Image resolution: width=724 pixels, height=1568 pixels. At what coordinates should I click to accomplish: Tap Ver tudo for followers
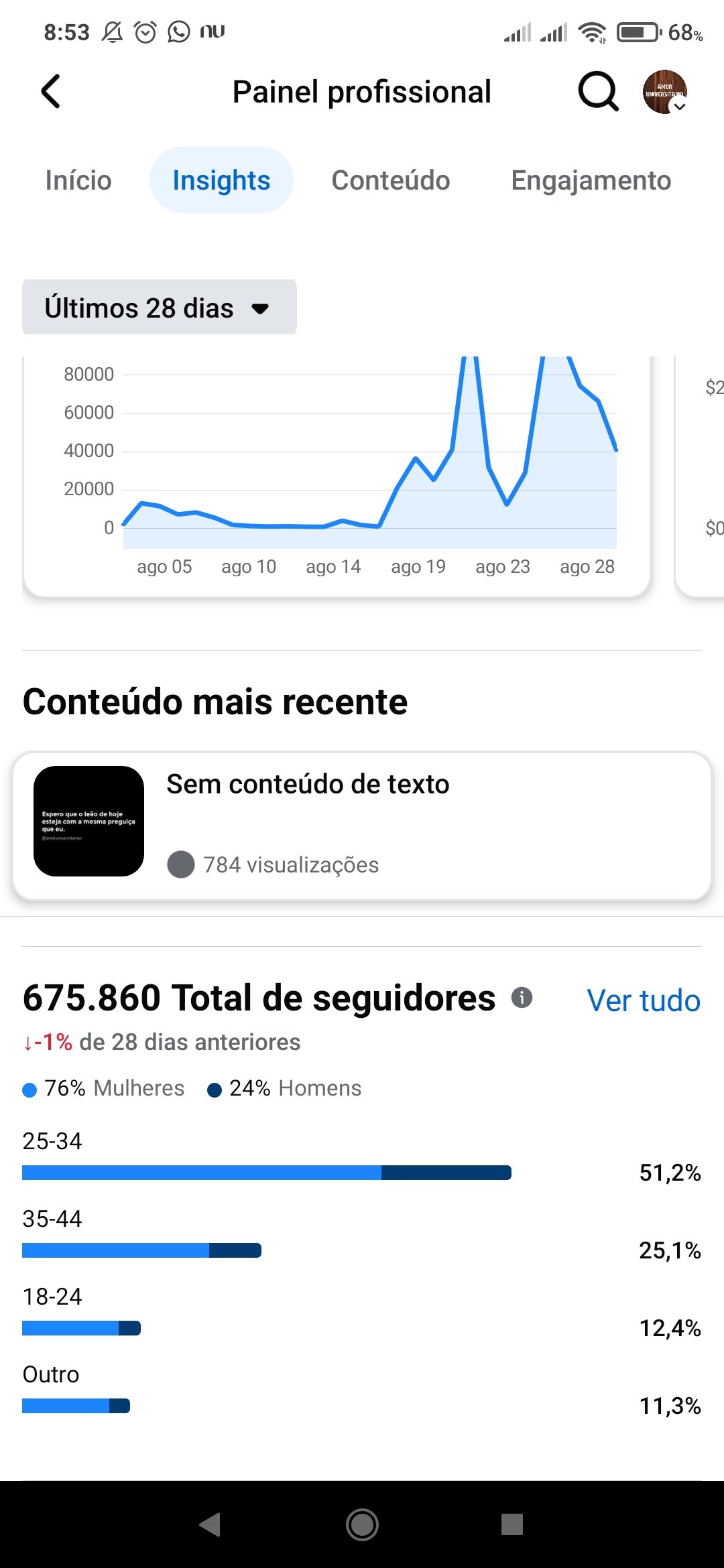tap(644, 1000)
